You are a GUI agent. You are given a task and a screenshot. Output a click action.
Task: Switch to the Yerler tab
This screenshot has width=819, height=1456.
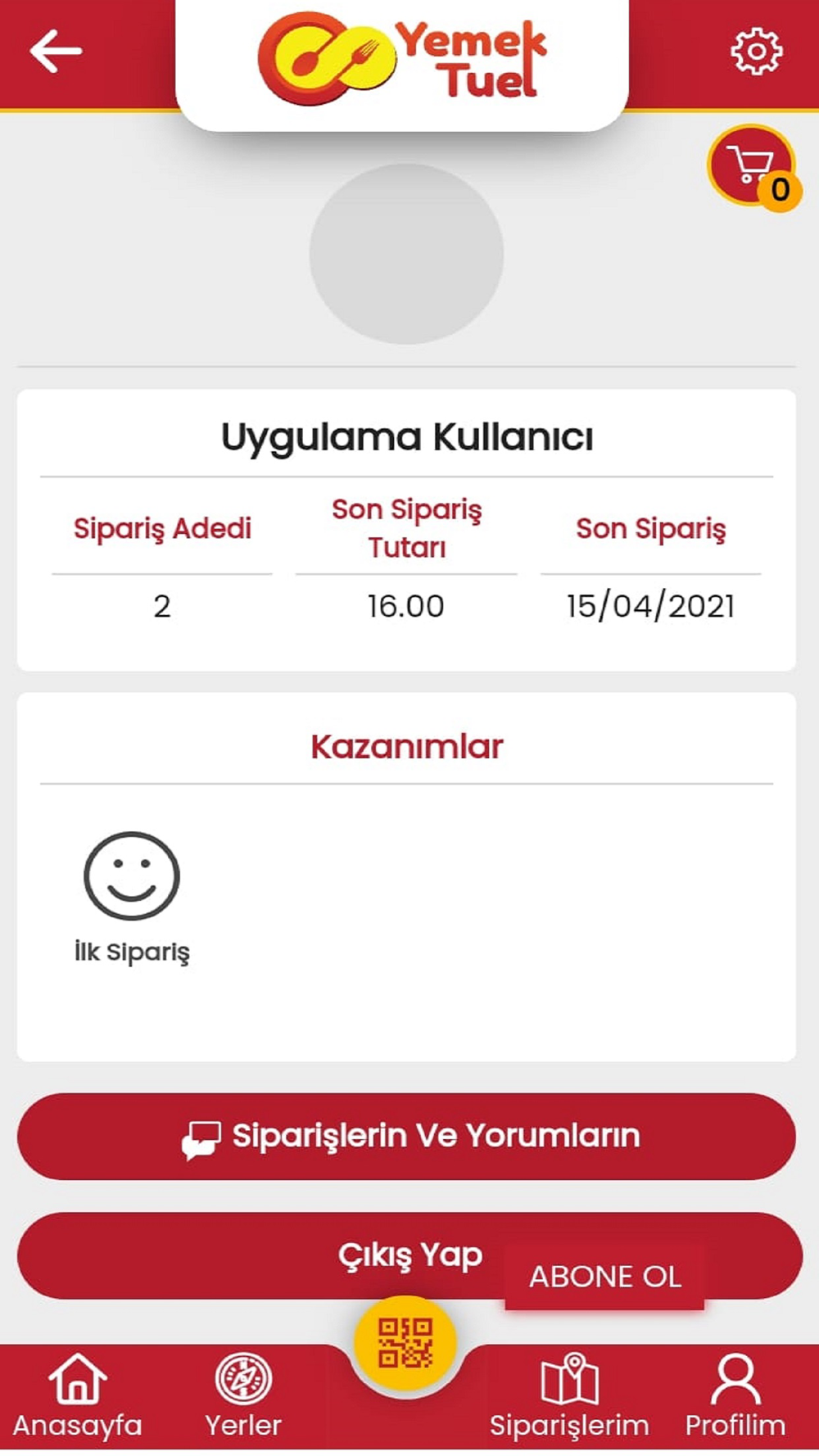243,1397
